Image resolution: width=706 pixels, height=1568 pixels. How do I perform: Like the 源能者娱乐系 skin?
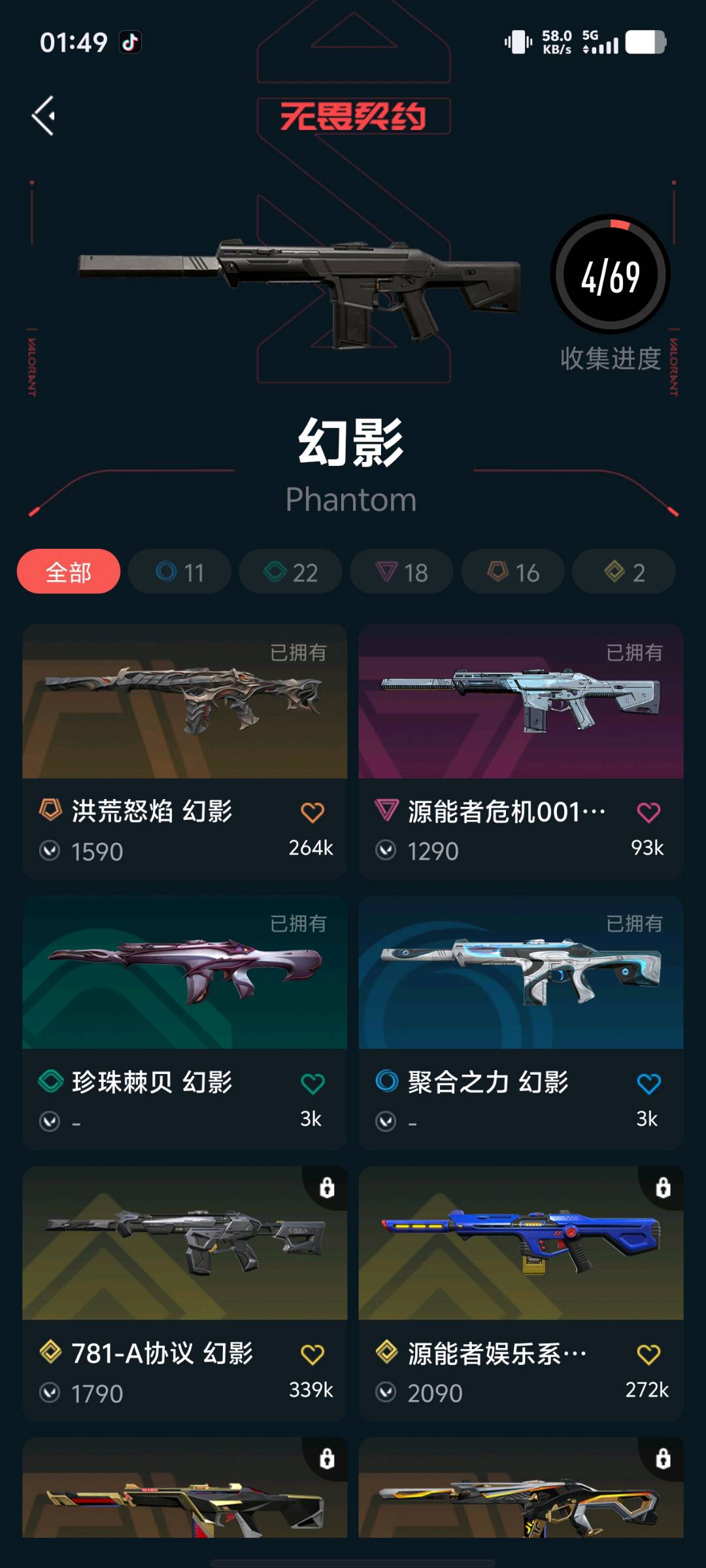pyautogui.click(x=648, y=1354)
